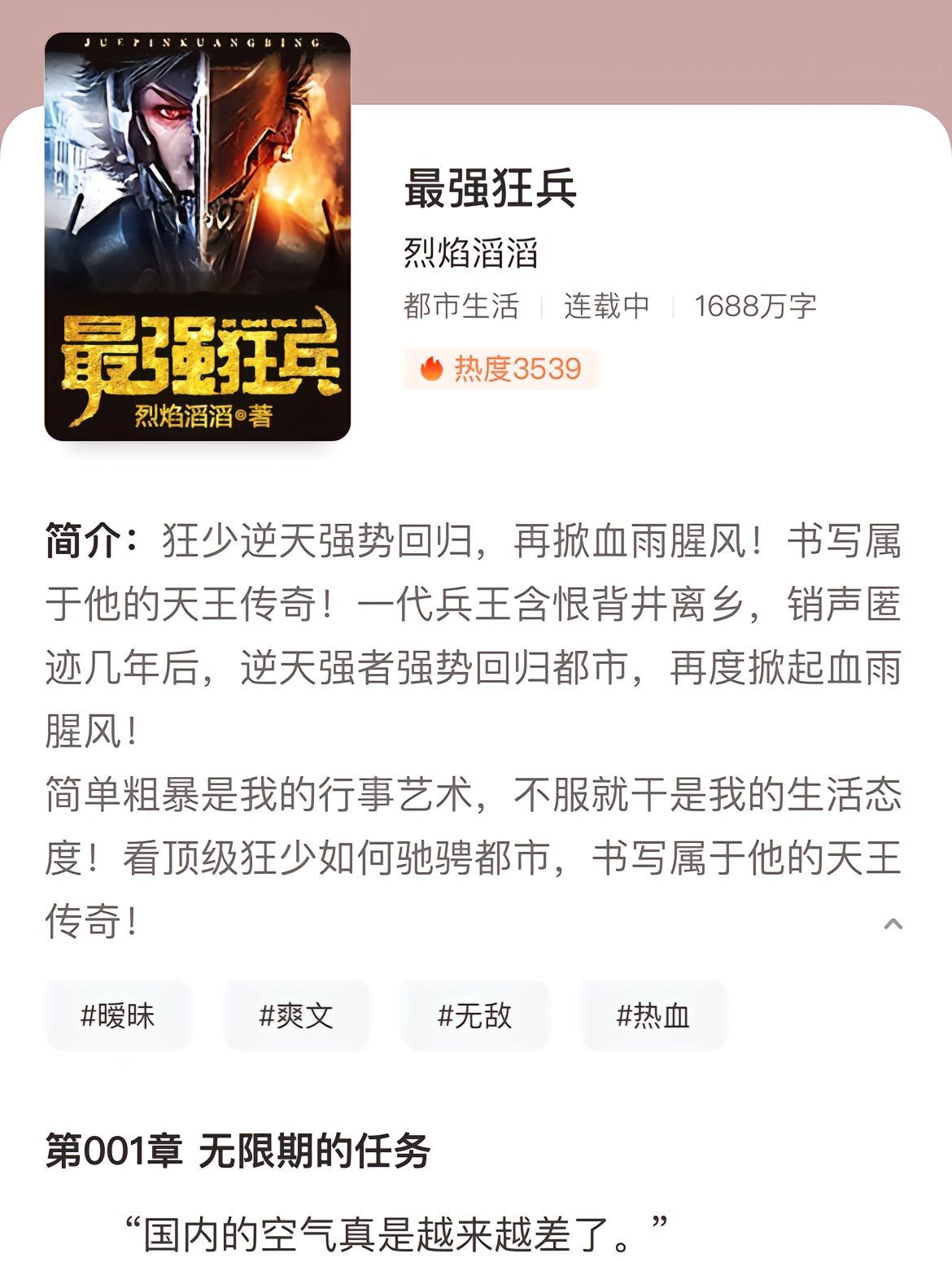This screenshot has width=952, height=1262.
Task: Select the #暧昧 tag chip
Action: pos(118,1015)
